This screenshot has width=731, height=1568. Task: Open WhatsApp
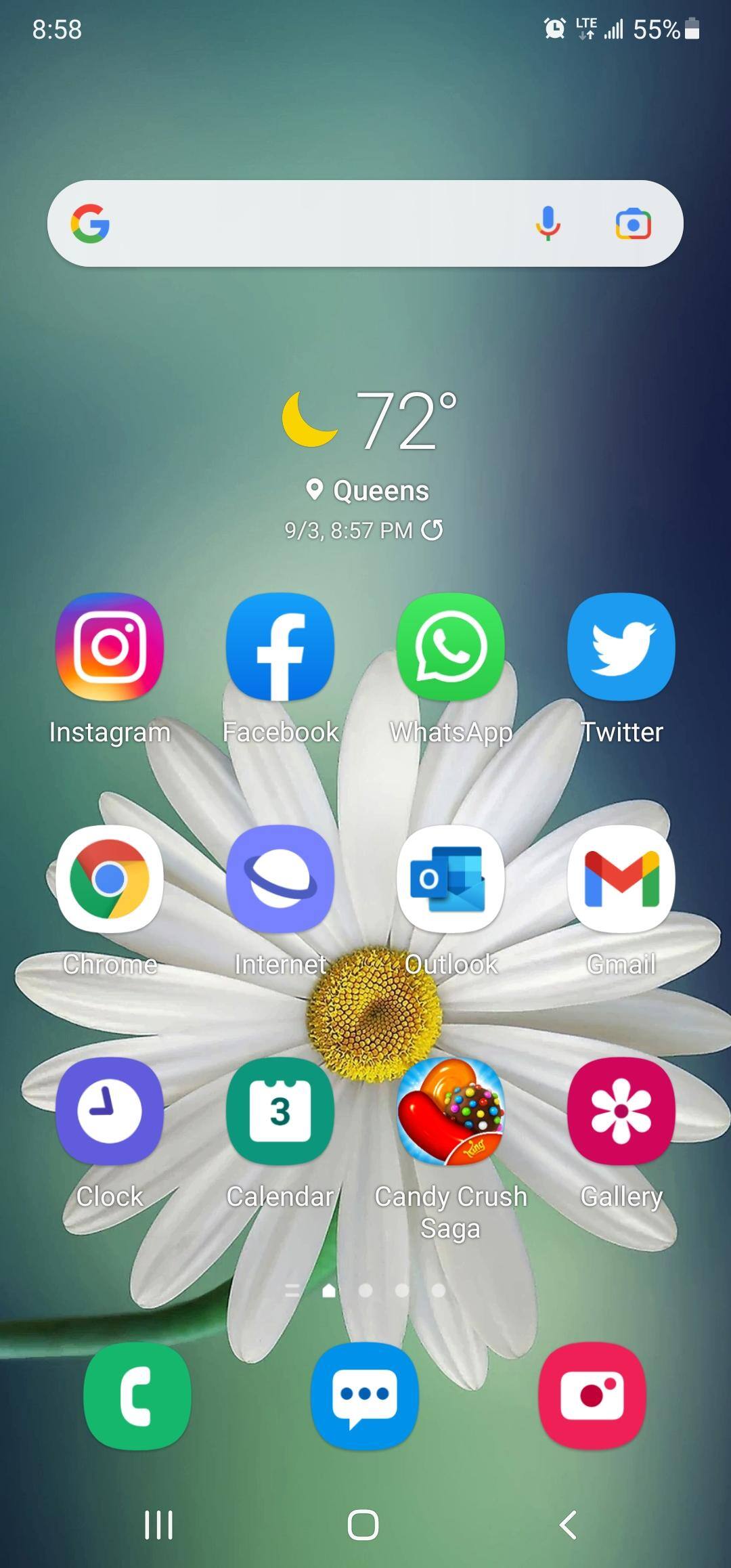pyautogui.click(x=451, y=647)
